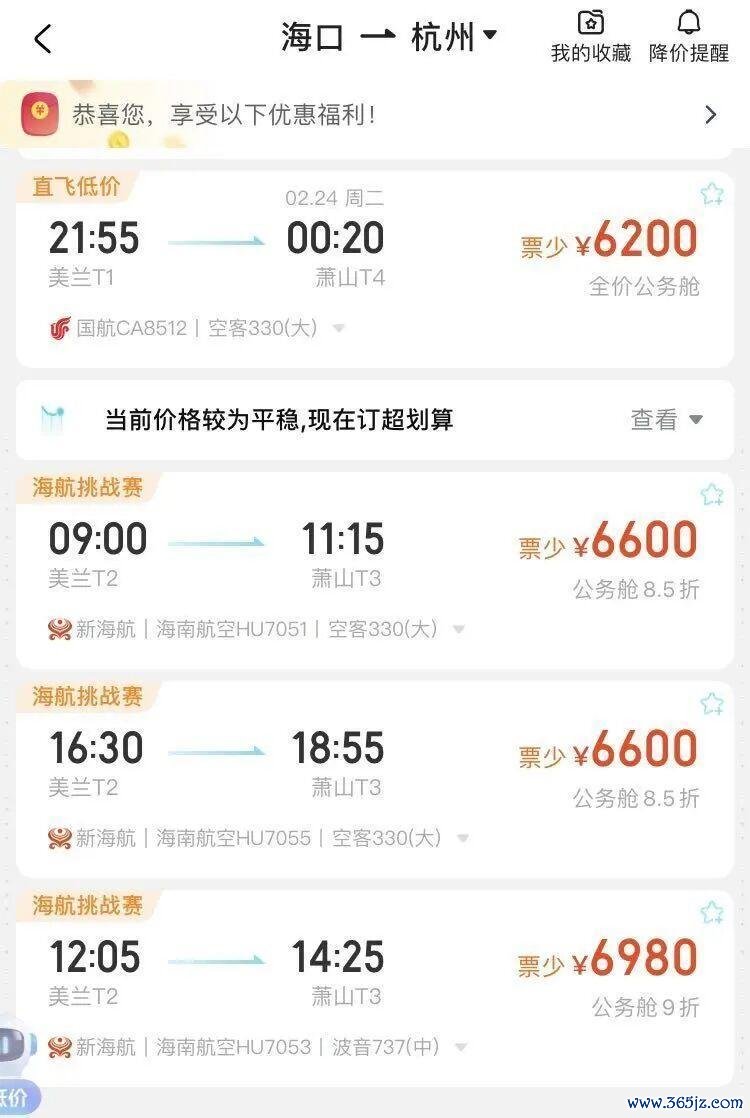This screenshot has width=750, height=1118.
Task: Open the 海口 → 杭州 route dropdown
Action: click(389, 37)
